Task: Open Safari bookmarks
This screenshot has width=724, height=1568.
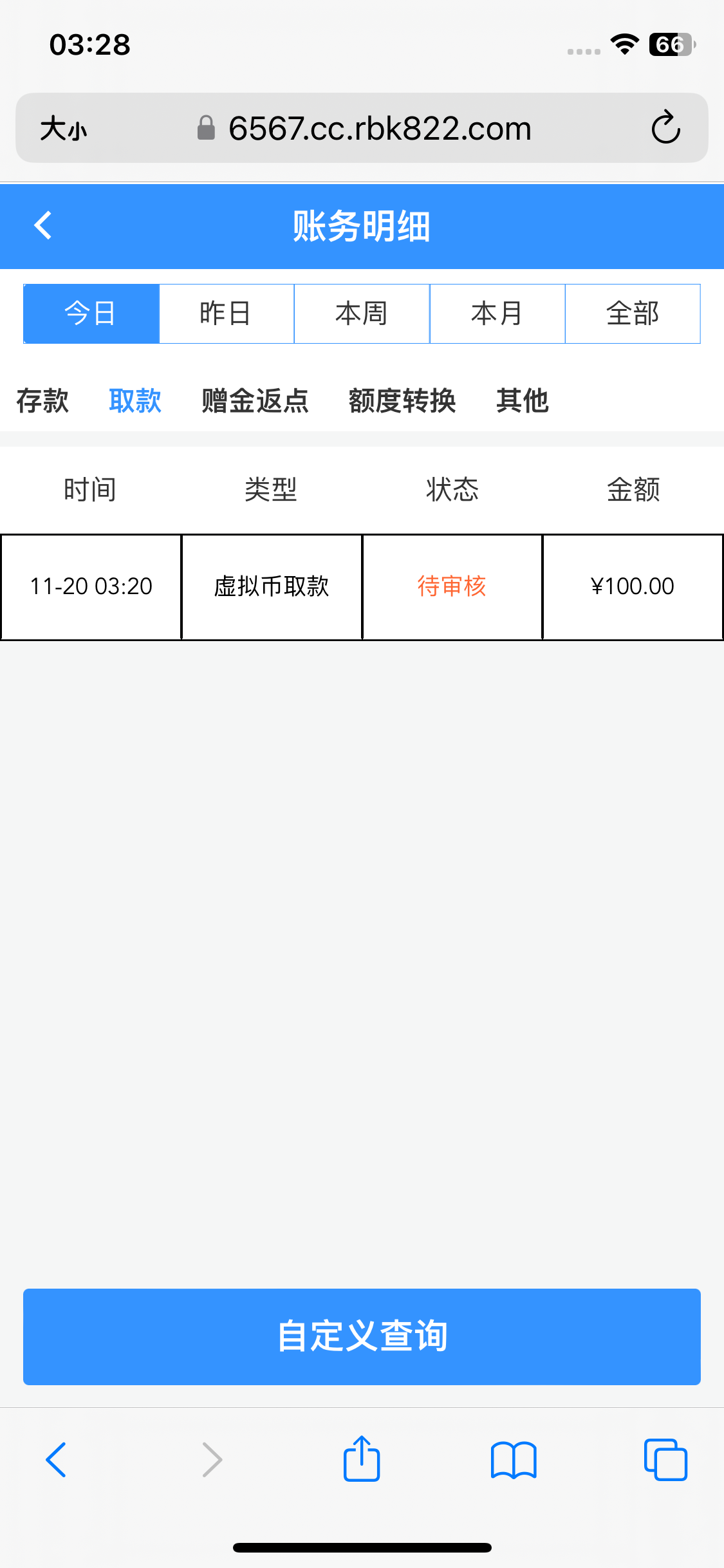Action: [513, 1459]
